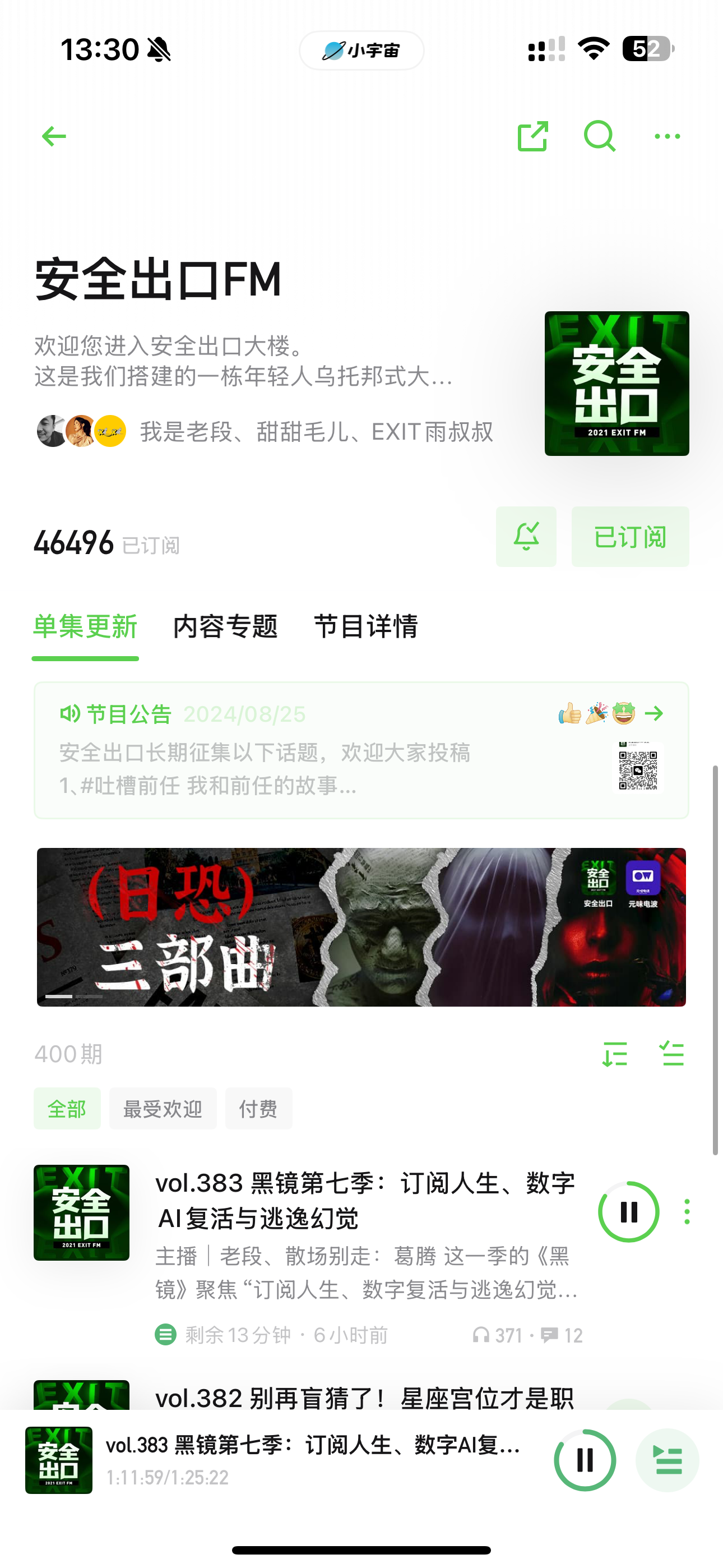The height and width of the screenshot is (1568, 723).
Task: Change the episode sort order
Action: pyautogui.click(x=615, y=1054)
